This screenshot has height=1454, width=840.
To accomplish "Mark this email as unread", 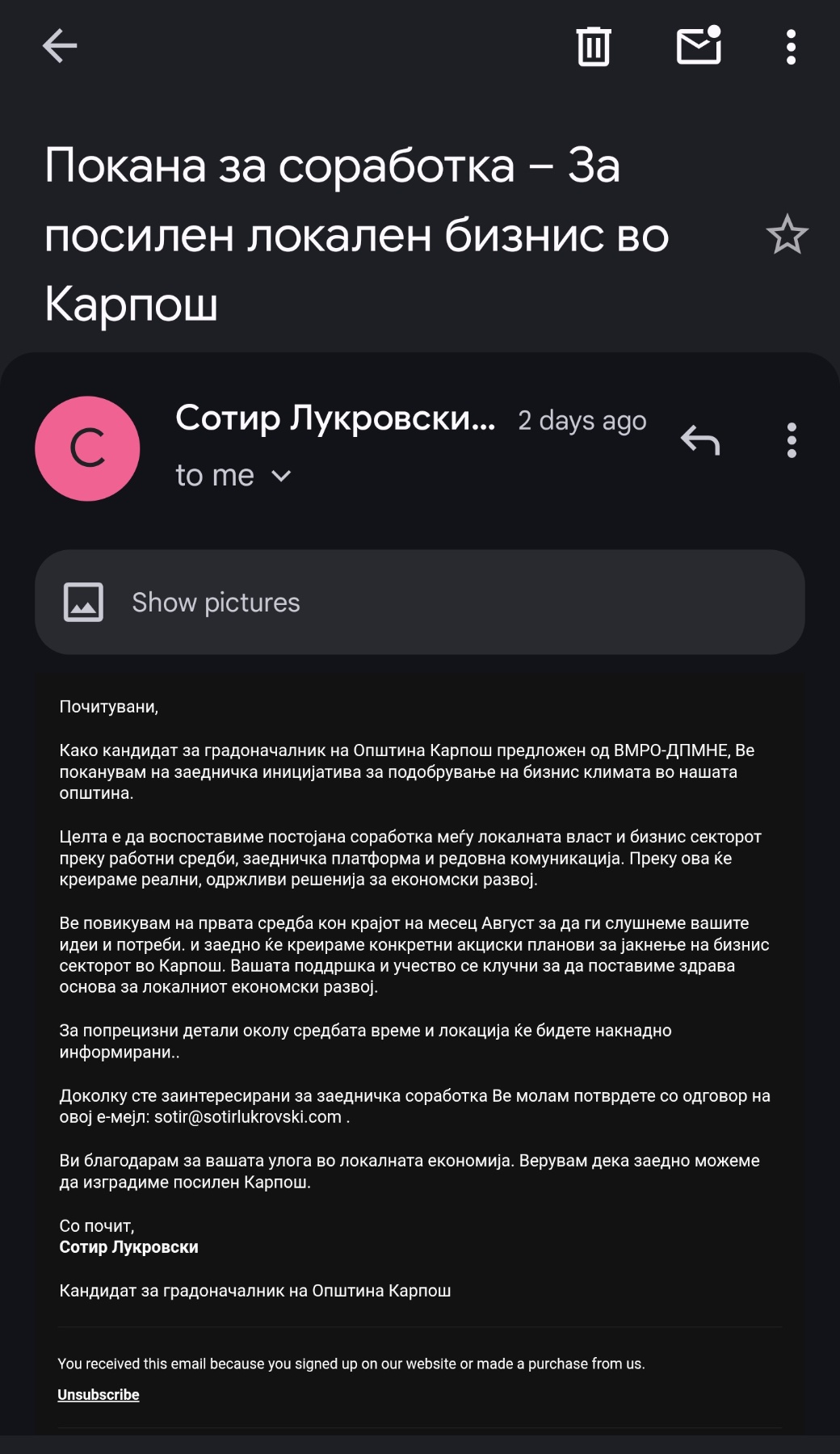I will coord(699,46).
